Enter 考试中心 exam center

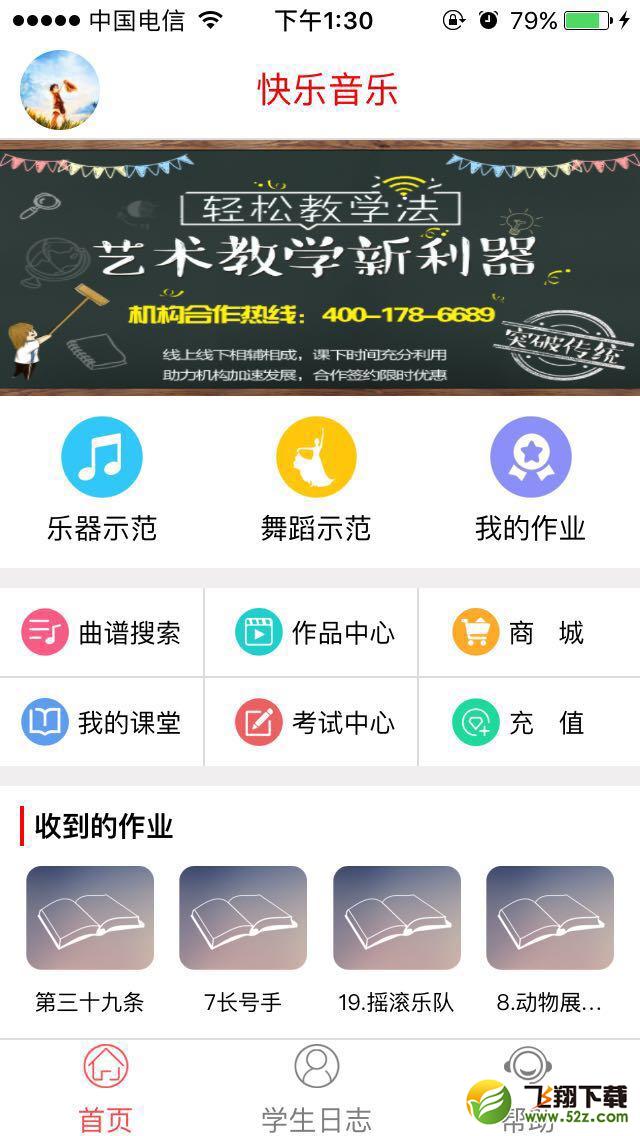point(312,722)
